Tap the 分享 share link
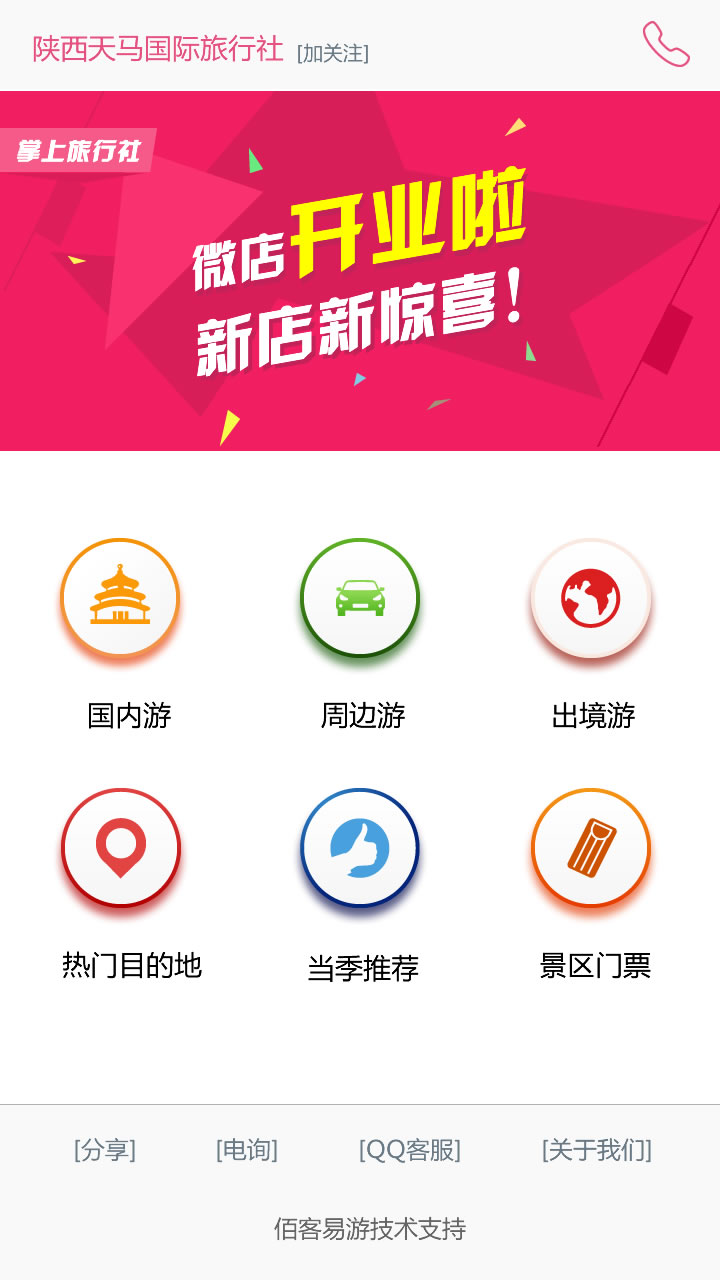The height and width of the screenshot is (1280, 720). [x=105, y=1150]
